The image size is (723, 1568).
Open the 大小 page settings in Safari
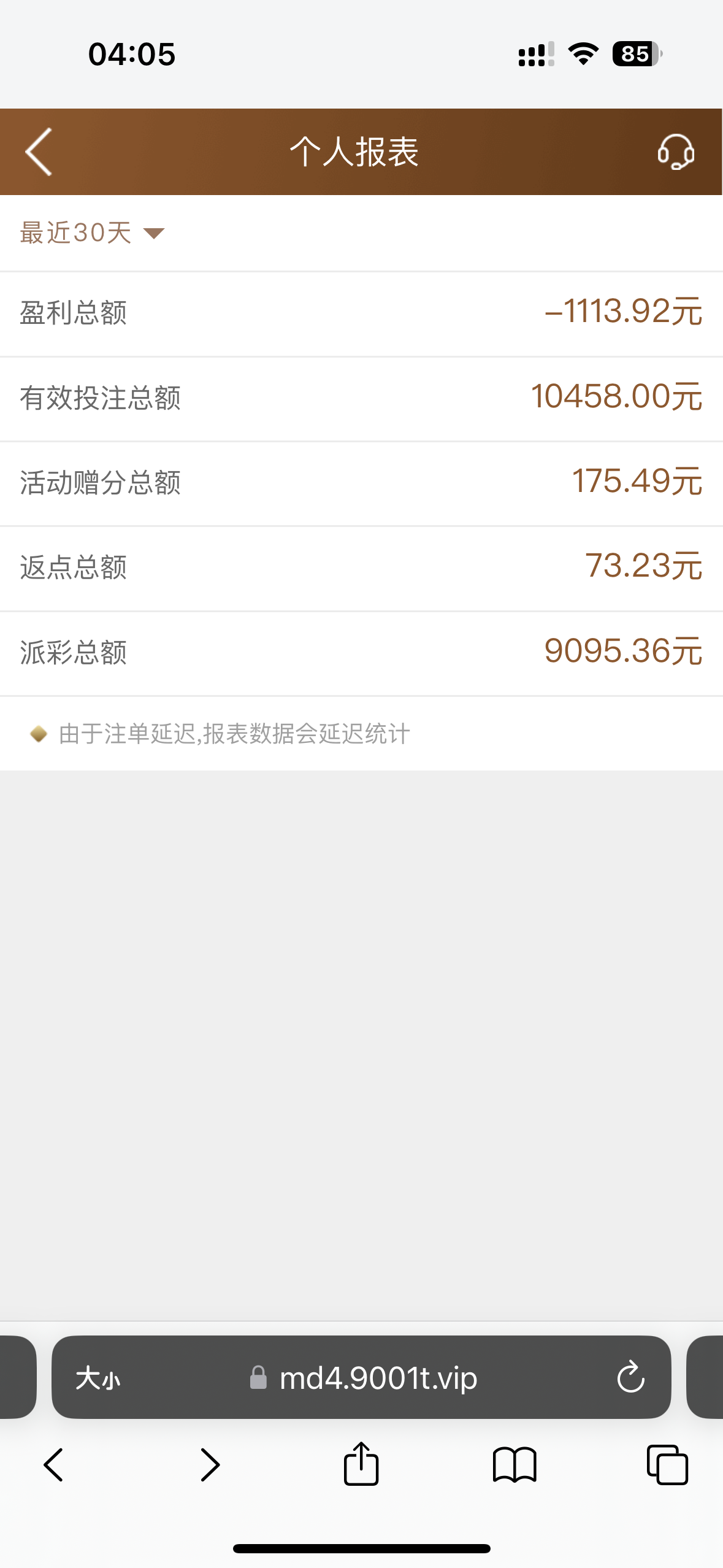(98, 1378)
